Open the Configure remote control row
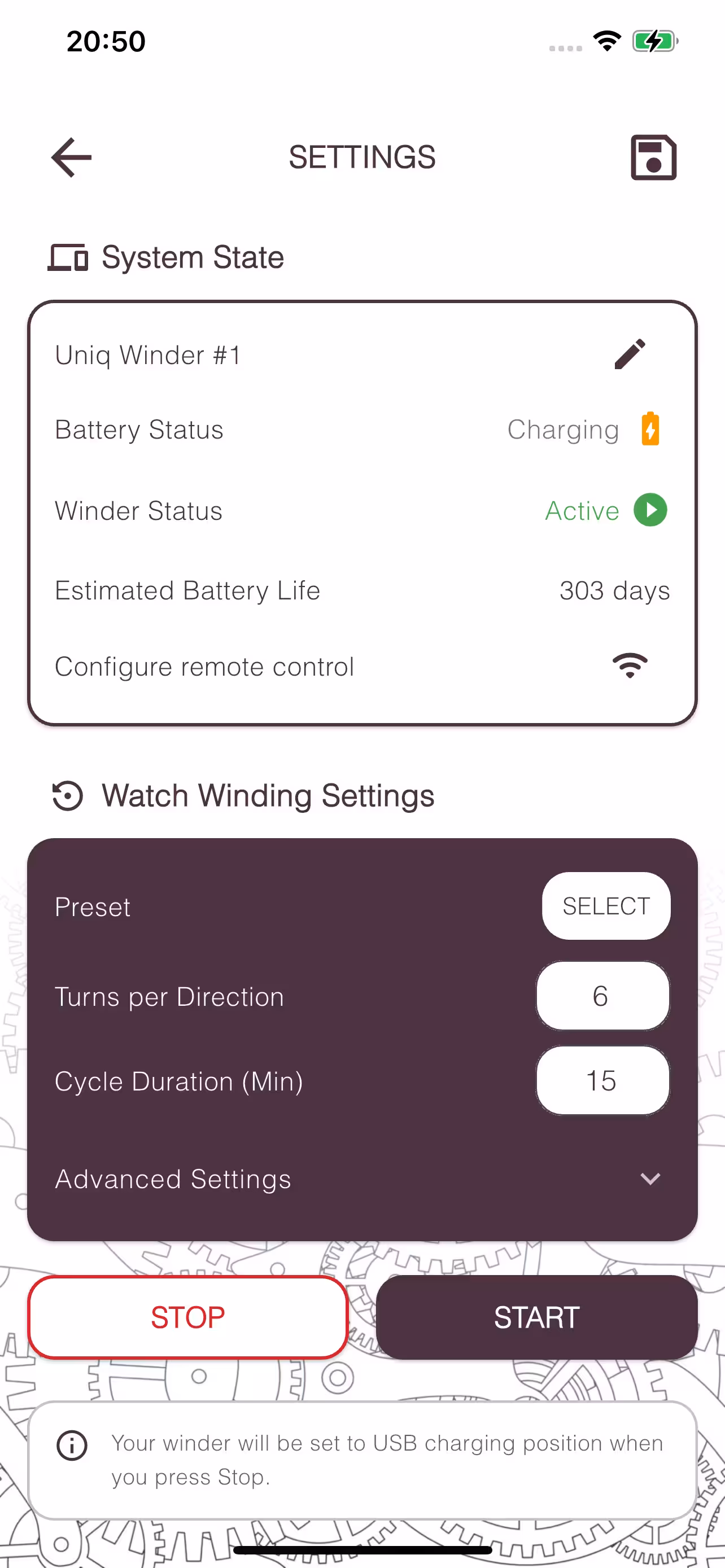This screenshot has width=725, height=1568. [362, 666]
